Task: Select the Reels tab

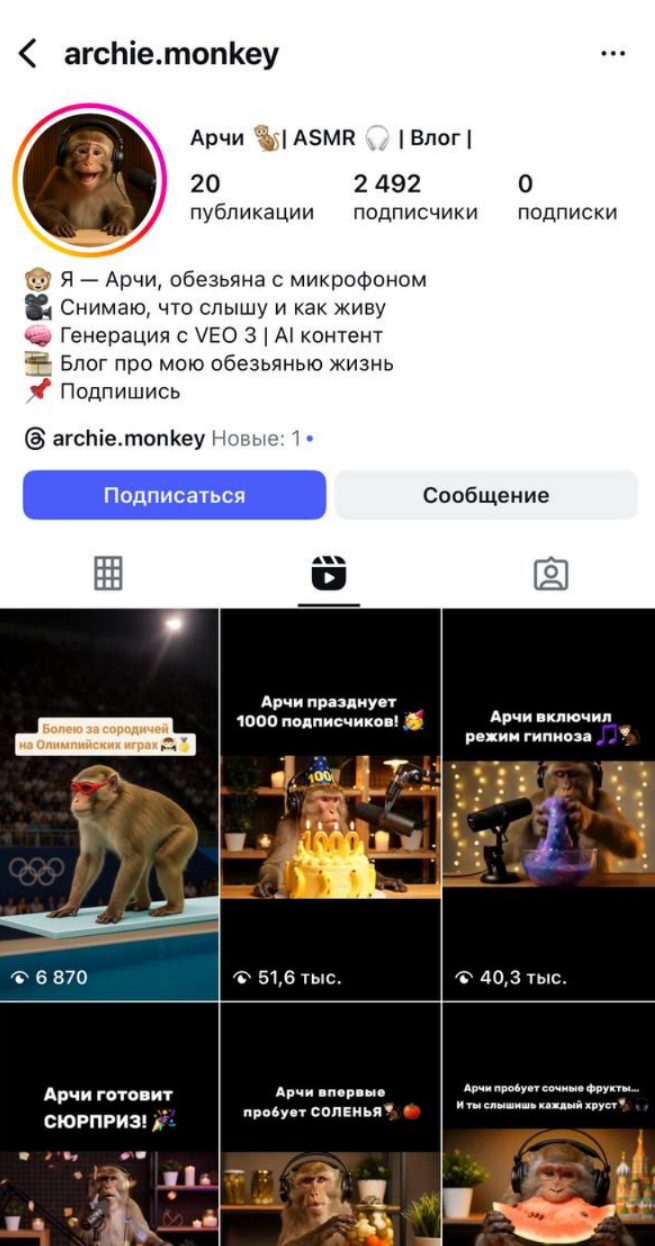Action: [328, 573]
